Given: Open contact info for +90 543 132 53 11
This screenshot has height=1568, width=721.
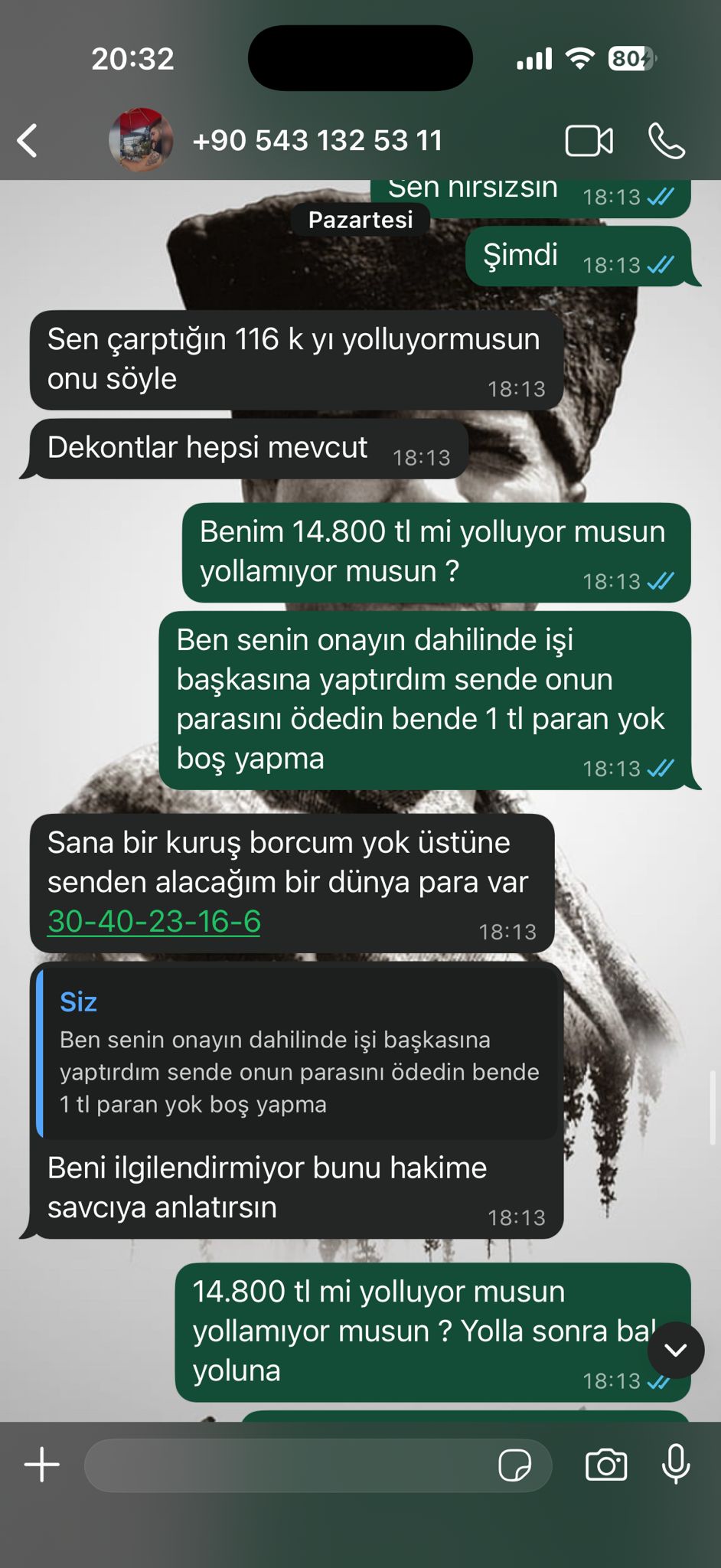Looking at the screenshot, I should coord(318,141).
